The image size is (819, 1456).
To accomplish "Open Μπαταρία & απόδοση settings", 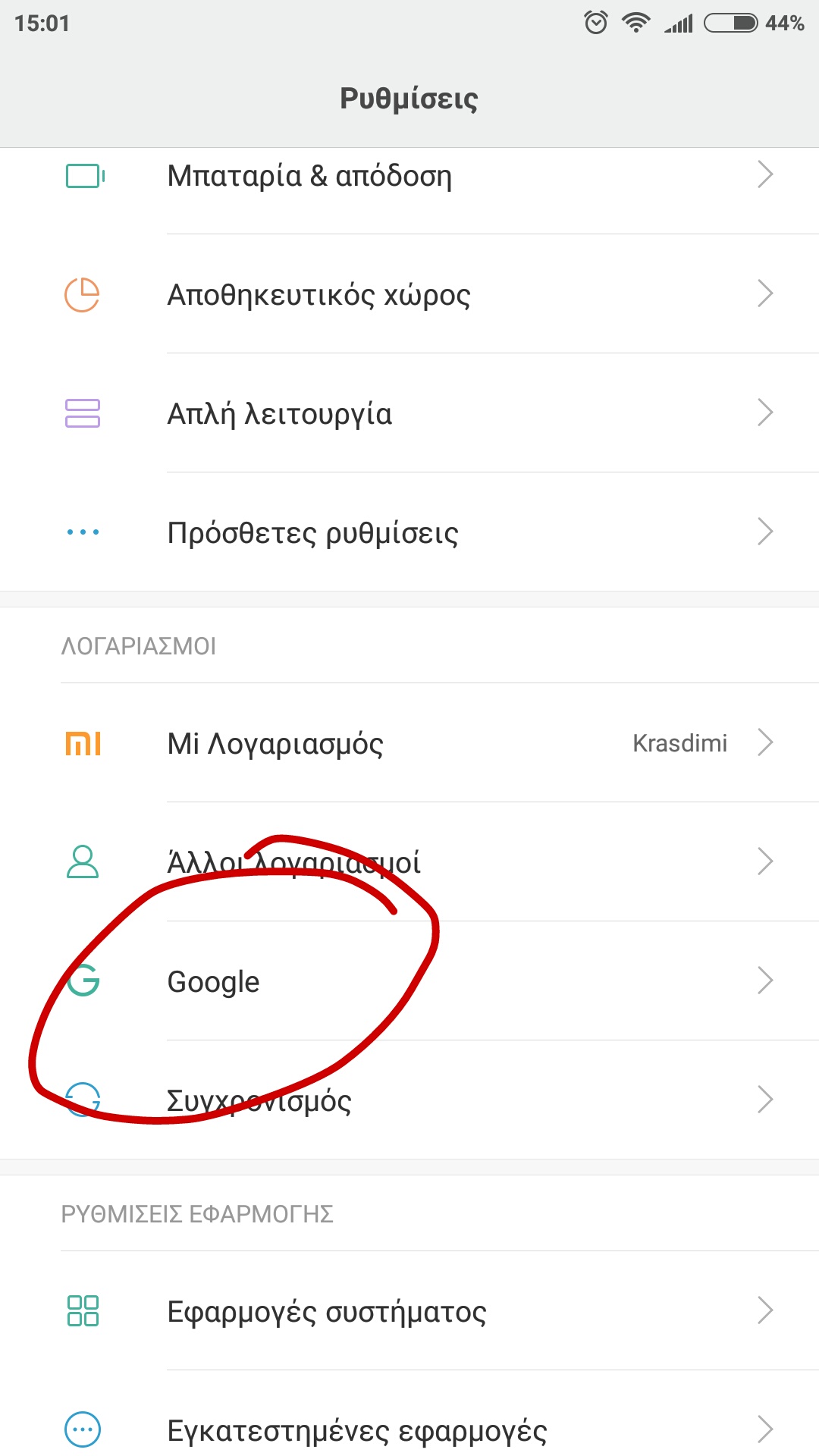I will tap(409, 176).
